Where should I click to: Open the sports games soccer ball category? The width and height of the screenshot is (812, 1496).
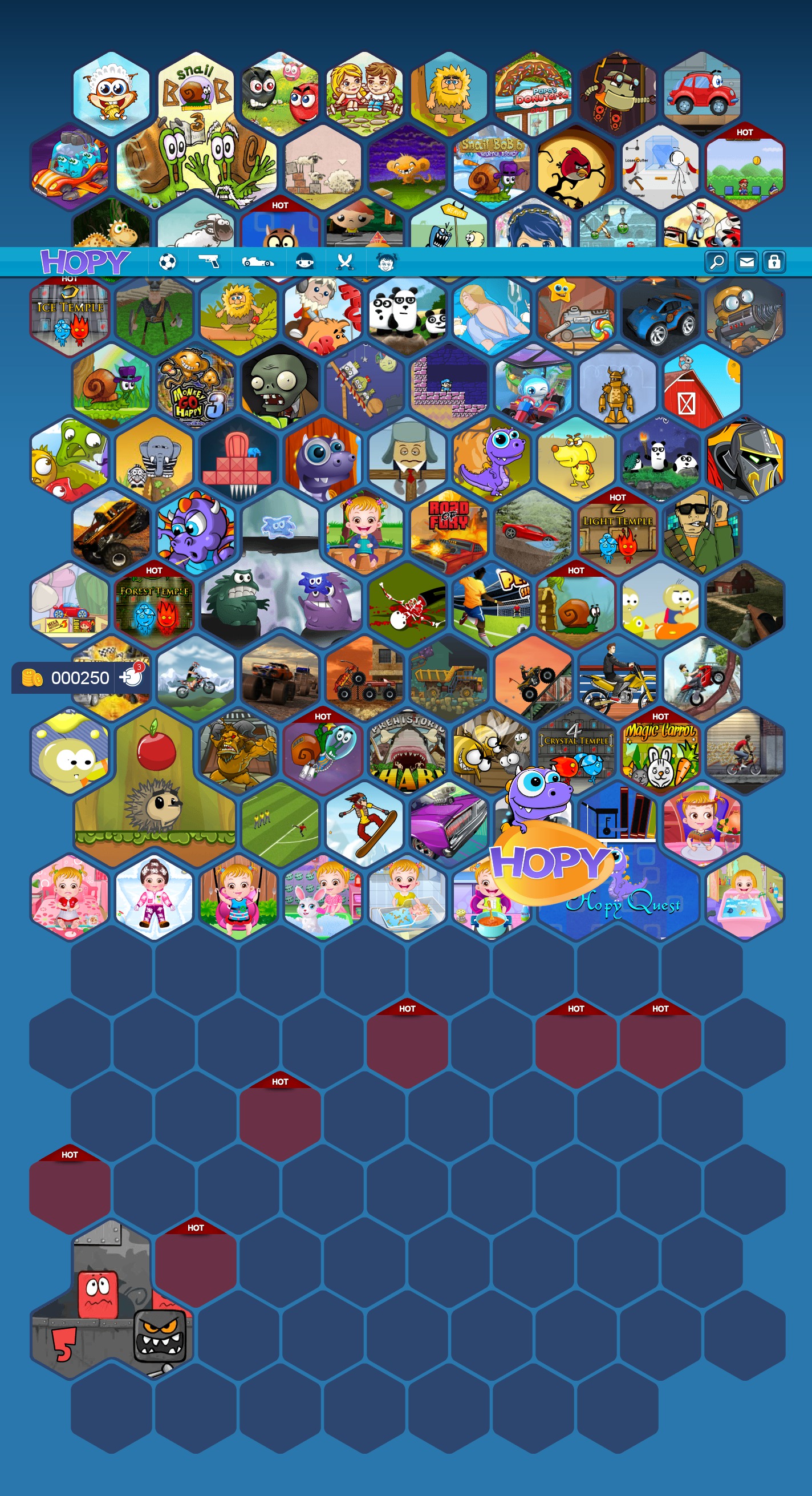pyautogui.click(x=167, y=262)
